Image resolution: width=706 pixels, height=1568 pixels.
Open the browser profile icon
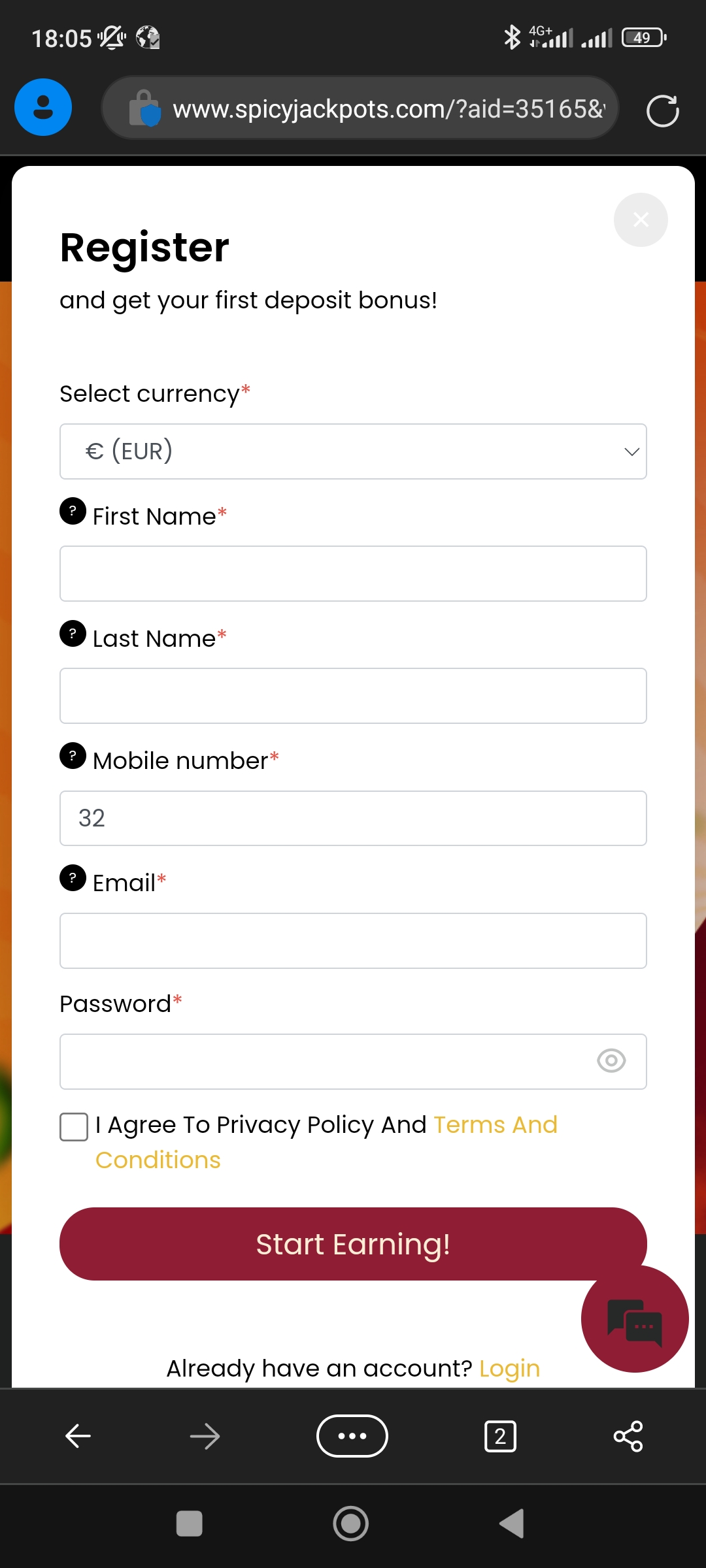[x=43, y=107]
